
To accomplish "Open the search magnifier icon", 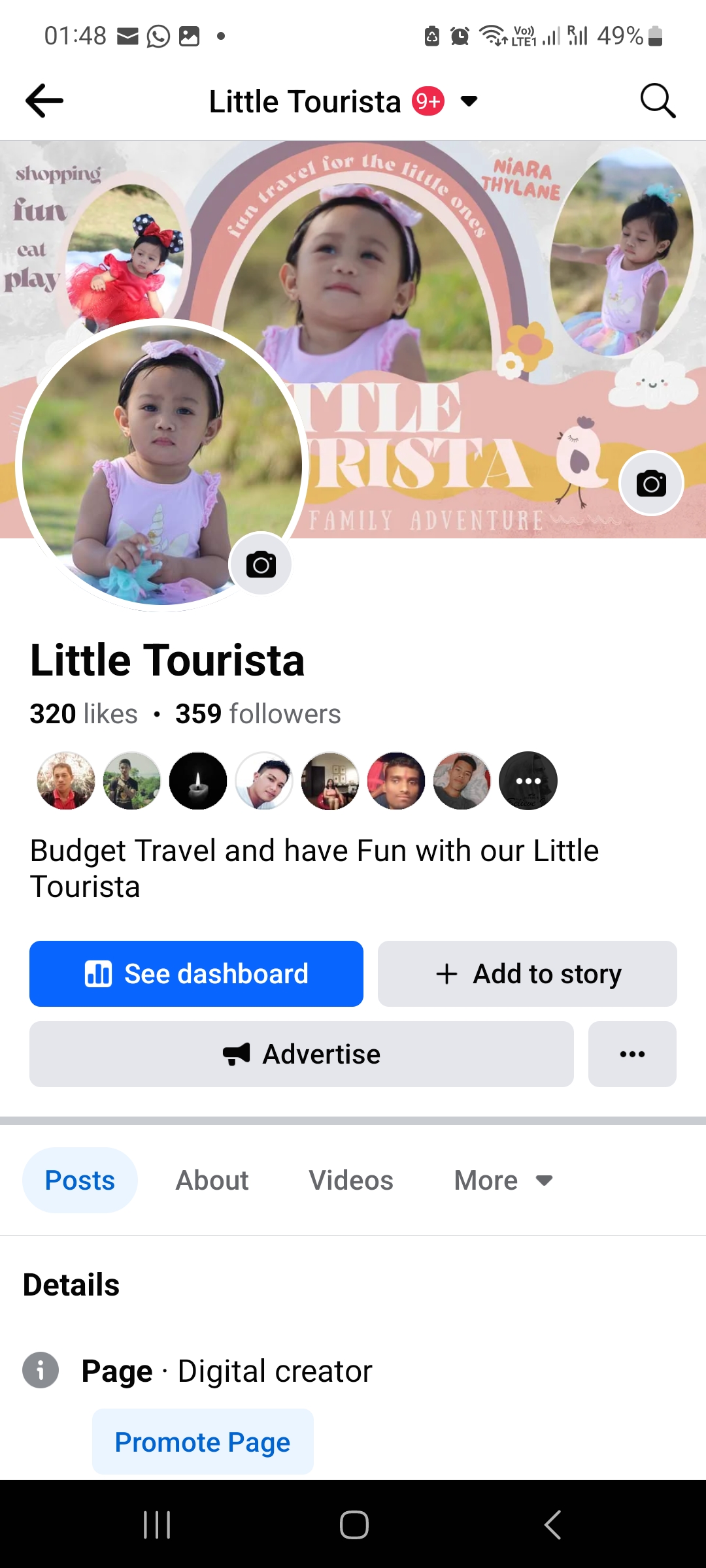I will 658,101.
